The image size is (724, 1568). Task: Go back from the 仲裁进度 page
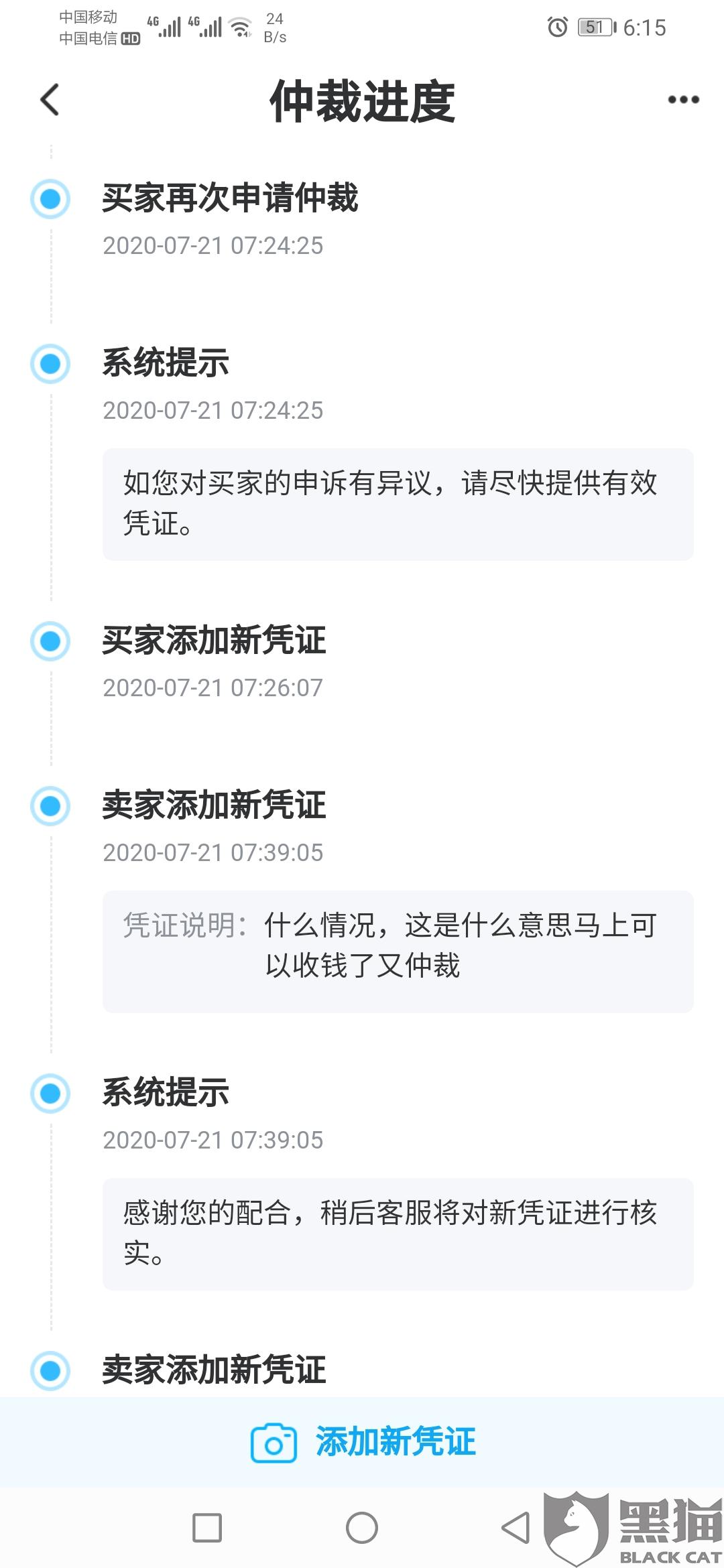coord(50,100)
